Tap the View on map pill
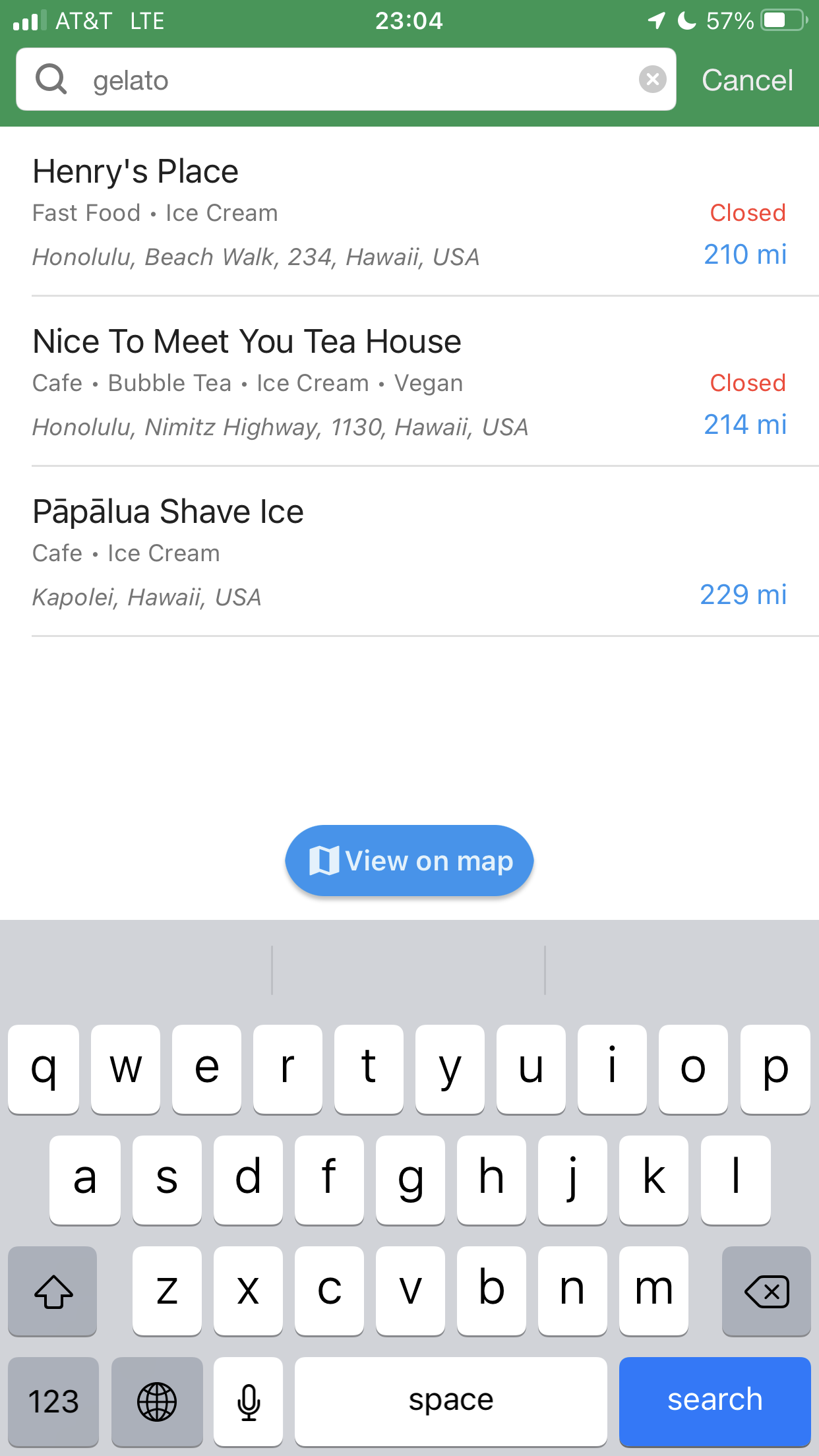The height and width of the screenshot is (1456, 819). (x=409, y=860)
